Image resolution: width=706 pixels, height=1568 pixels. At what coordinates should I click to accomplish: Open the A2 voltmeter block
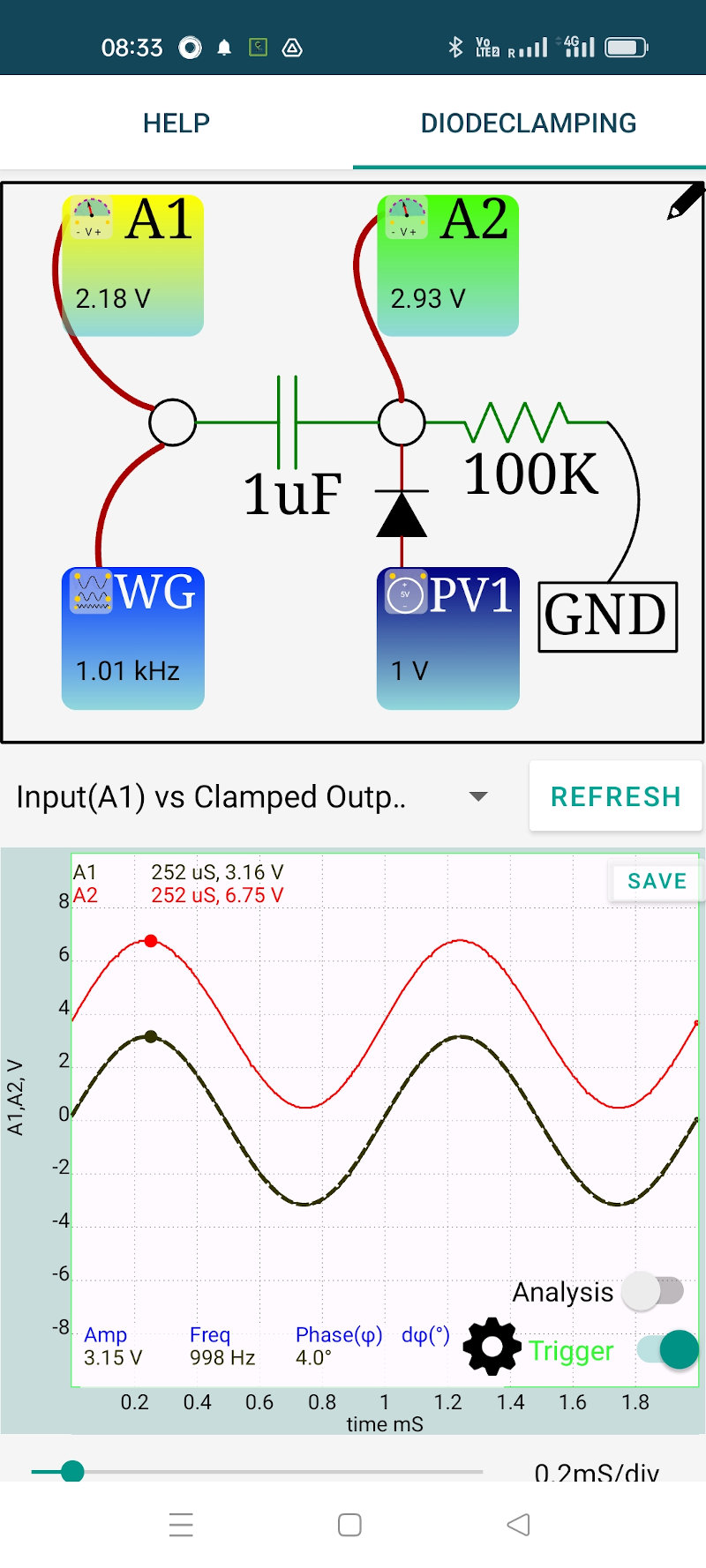point(447,265)
